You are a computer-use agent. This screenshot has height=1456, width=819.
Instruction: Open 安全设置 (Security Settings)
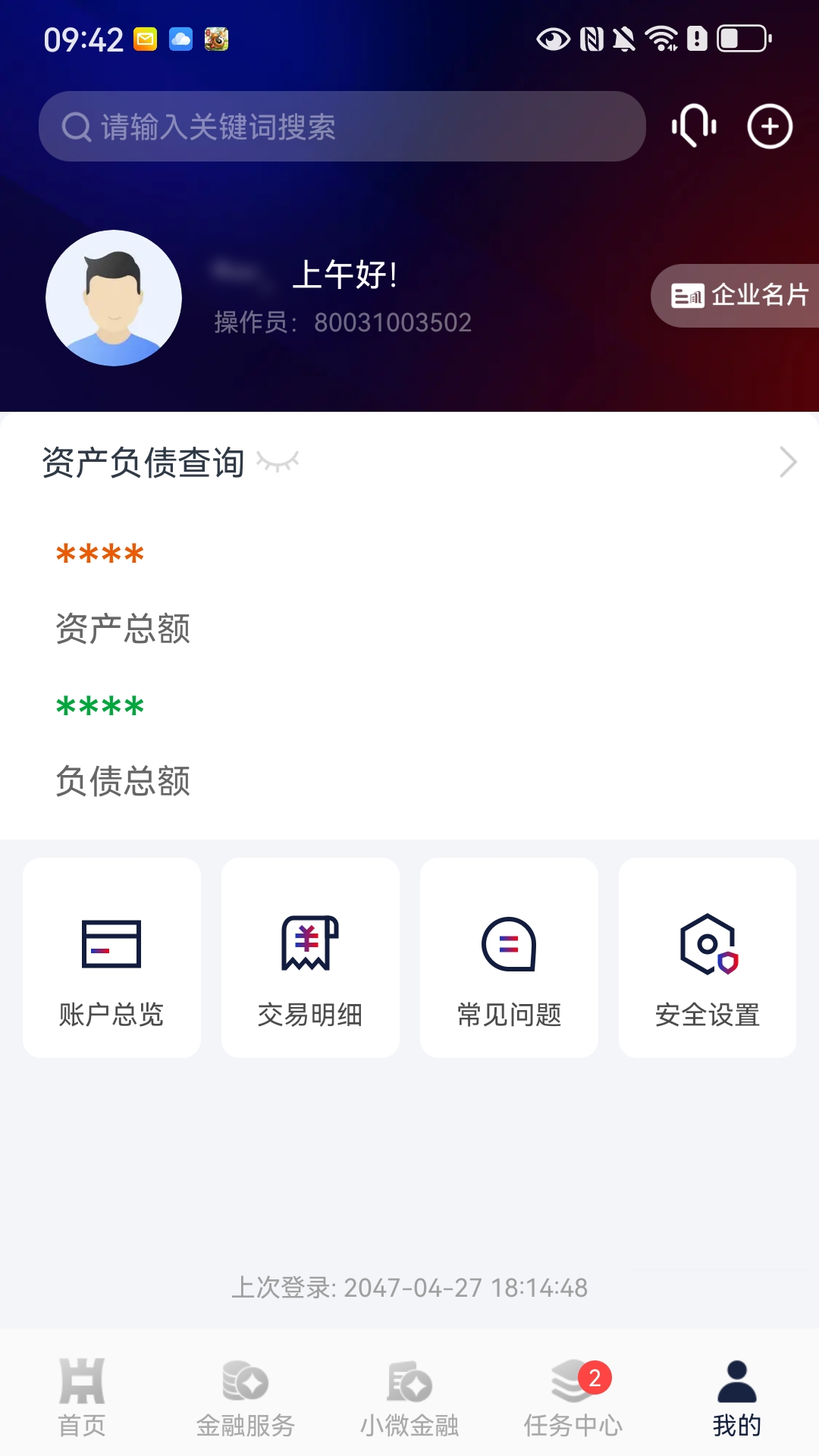point(708,958)
